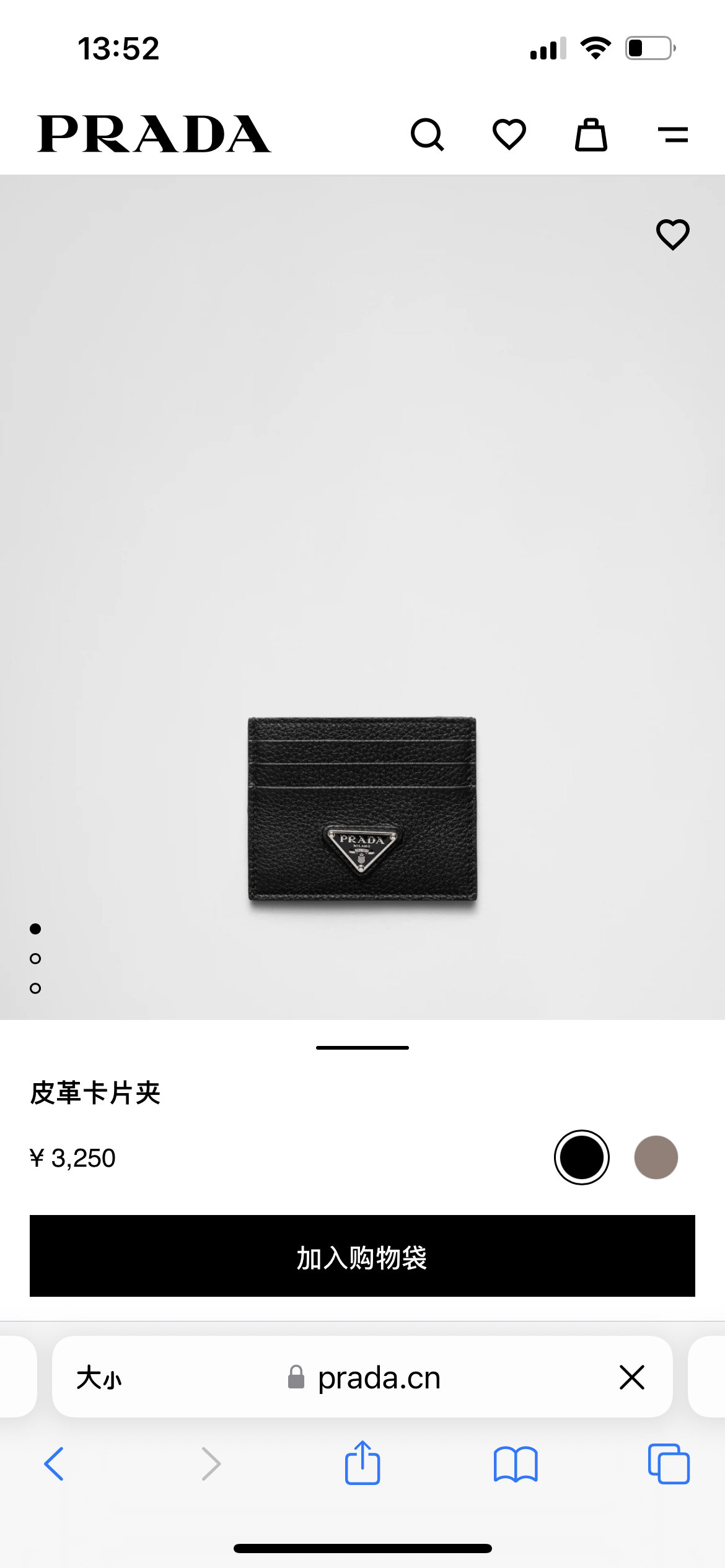Open the hamburger menu
This screenshot has height=1568, width=725.
pyautogui.click(x=673, y=134)
